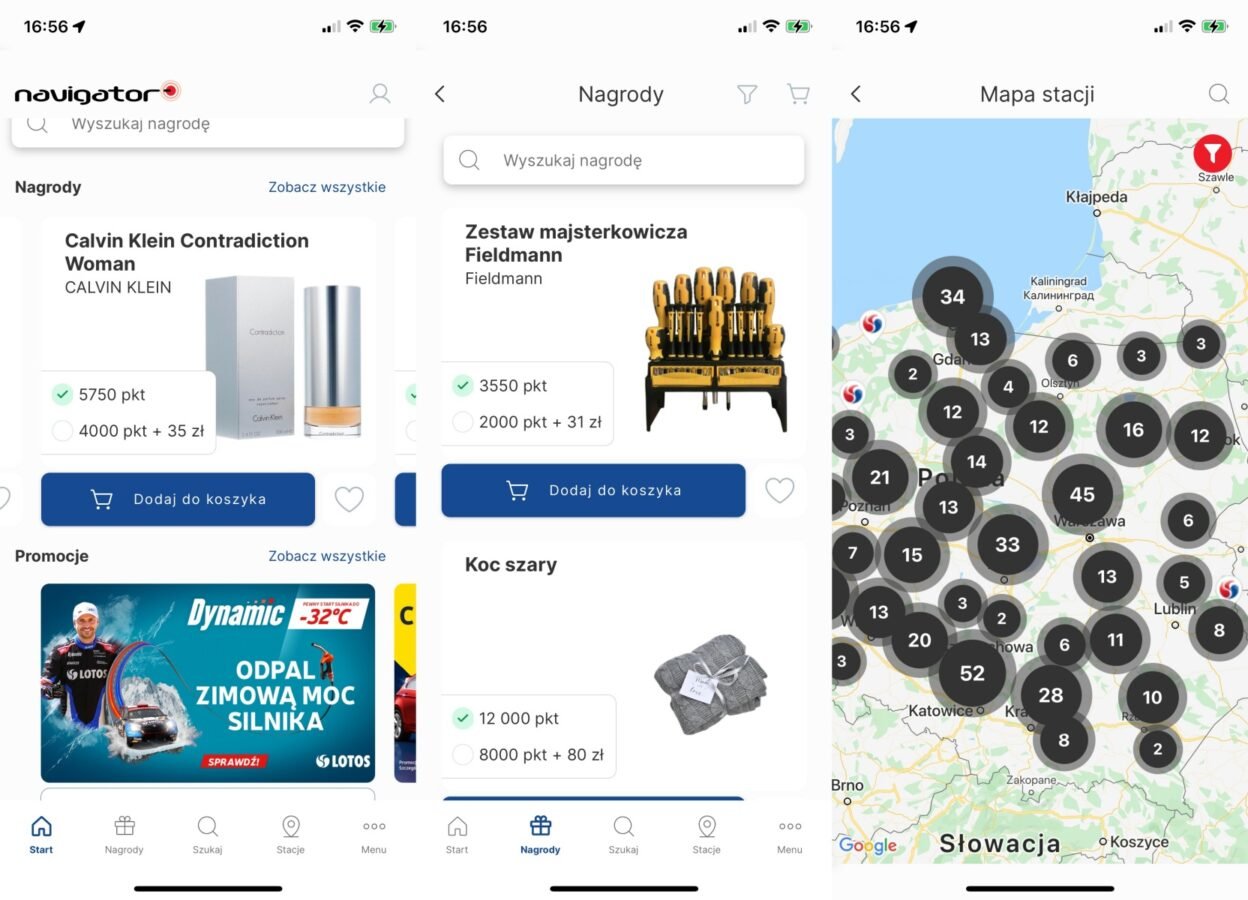The height and width of the screenshot is (900, 1248).
Task: Select the 4000 pkt + 35 zł option
Action: (63, 431)
